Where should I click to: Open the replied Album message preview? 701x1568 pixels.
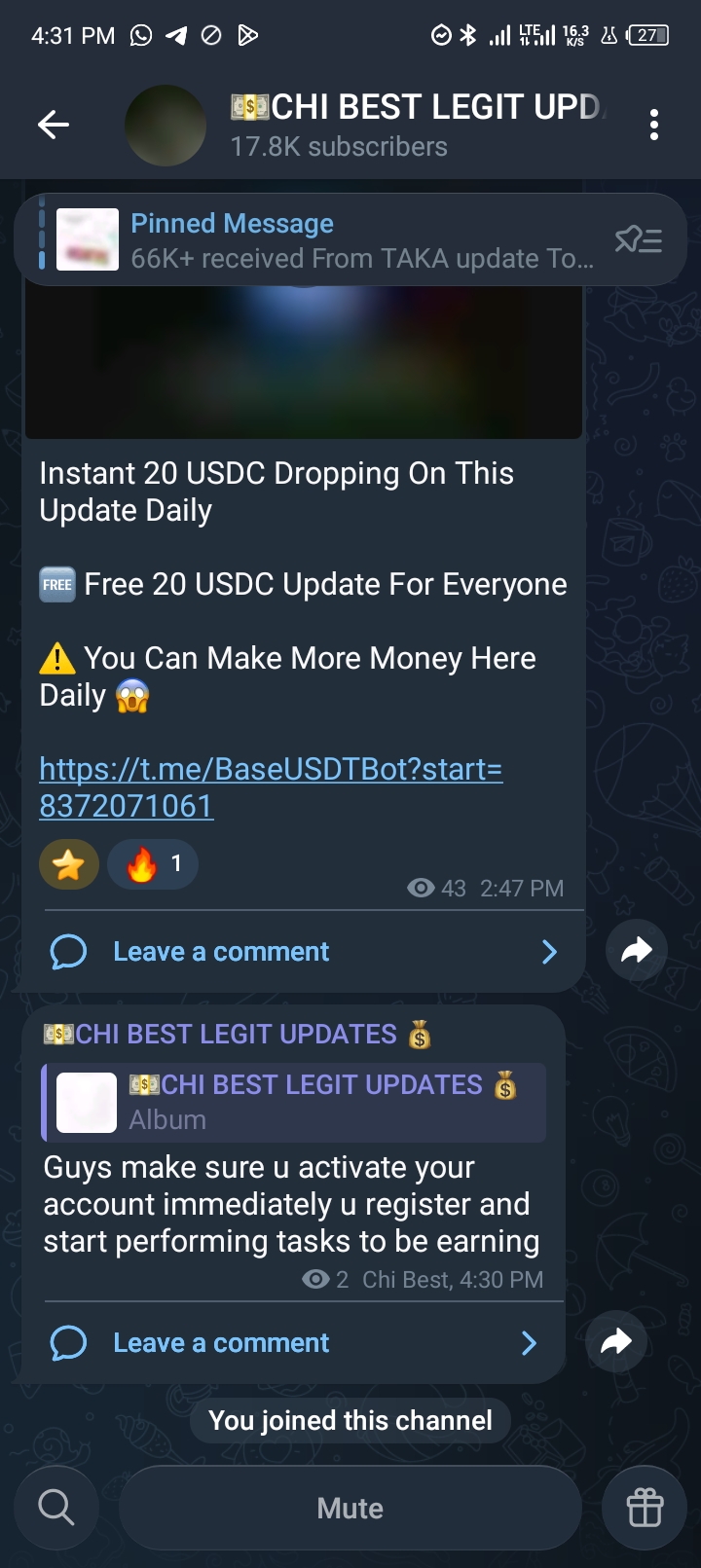point(294,1102)
